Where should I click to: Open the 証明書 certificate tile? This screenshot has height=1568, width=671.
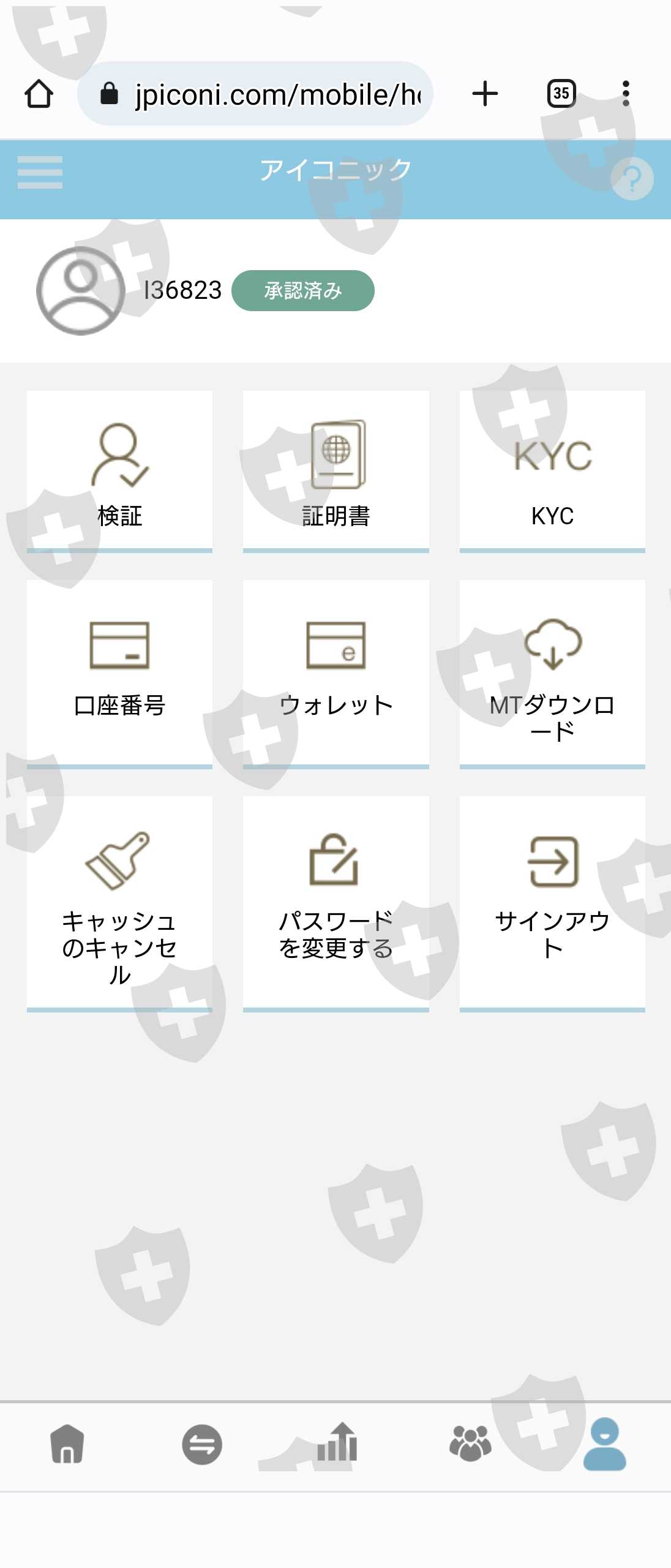[x=335, y=472]
